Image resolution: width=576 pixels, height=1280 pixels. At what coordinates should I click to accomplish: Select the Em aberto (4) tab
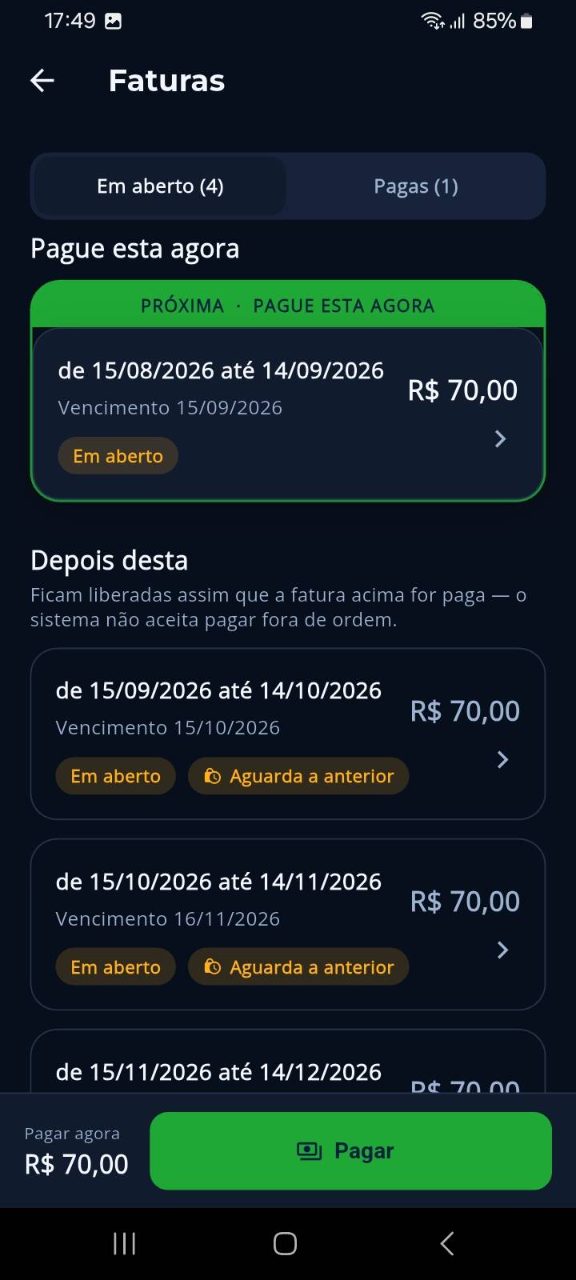click(160, 186)
